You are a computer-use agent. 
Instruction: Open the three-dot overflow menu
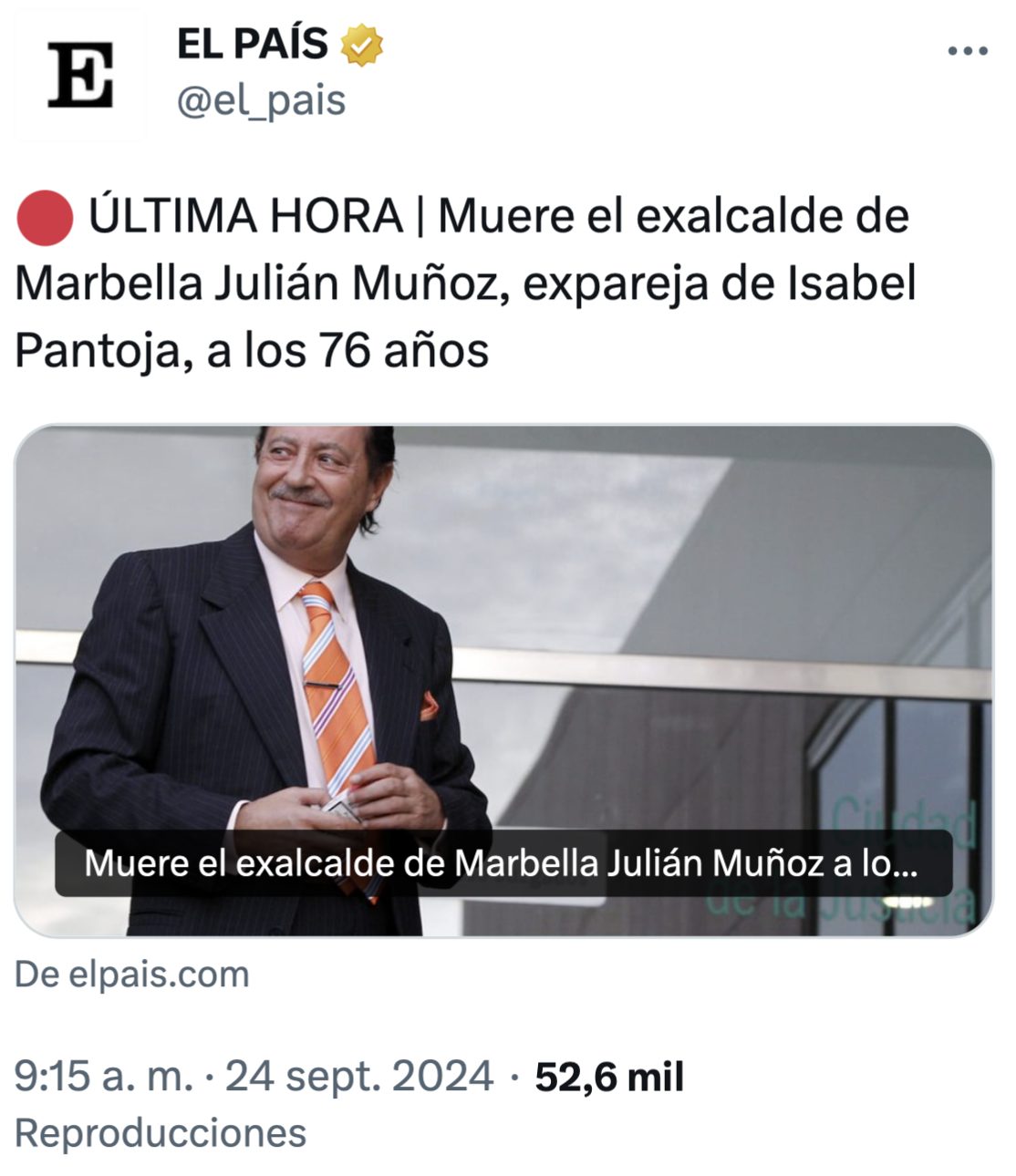967,51
